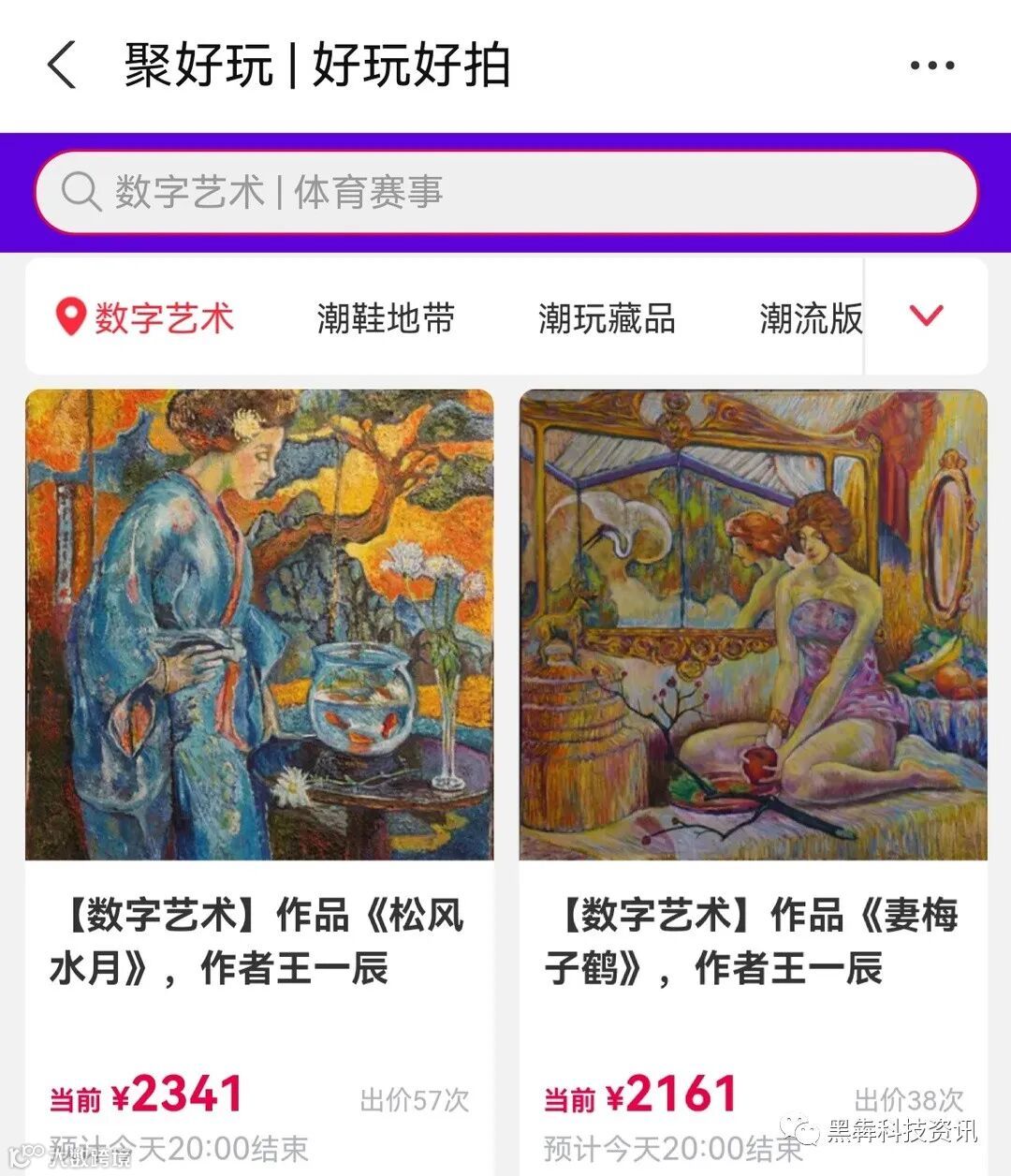
Task: Open the 潮流版 category tab
Action: click(x=810, y=318)
